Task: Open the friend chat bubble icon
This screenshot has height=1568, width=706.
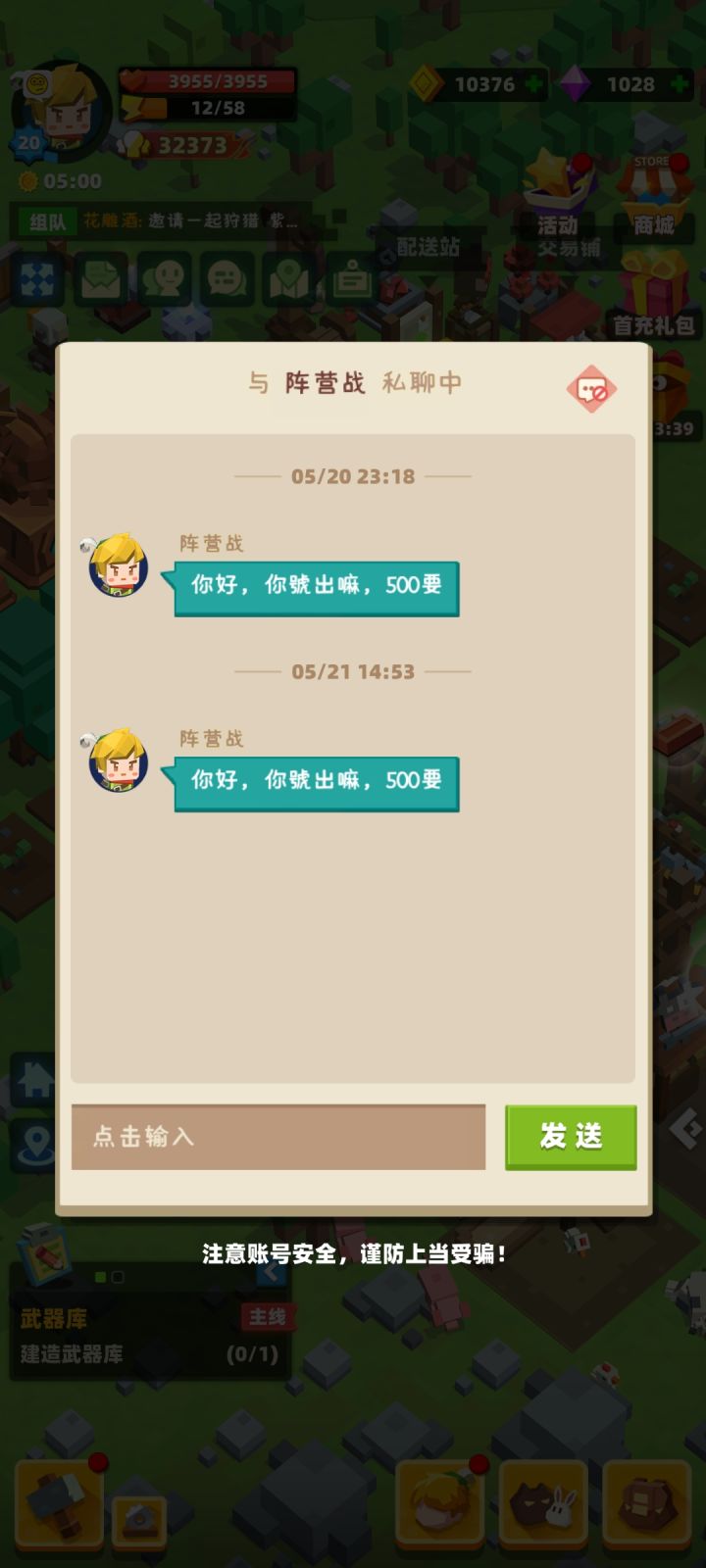Action: (x=163, y=281)
